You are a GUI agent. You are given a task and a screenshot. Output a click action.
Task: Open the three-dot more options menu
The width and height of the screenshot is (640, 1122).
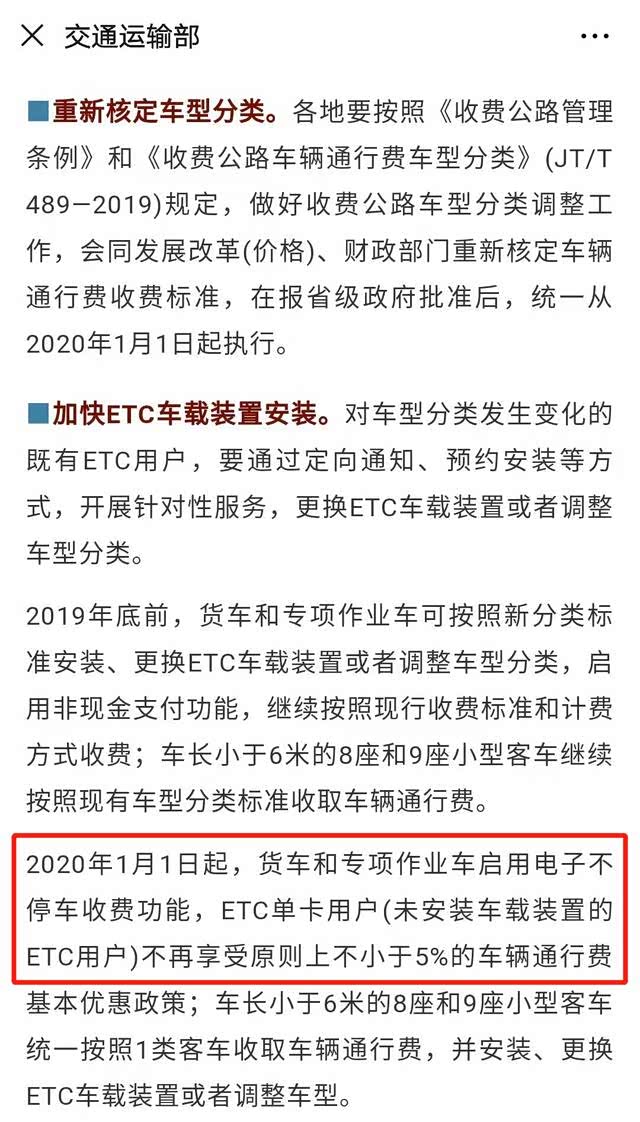coord(595,37)
